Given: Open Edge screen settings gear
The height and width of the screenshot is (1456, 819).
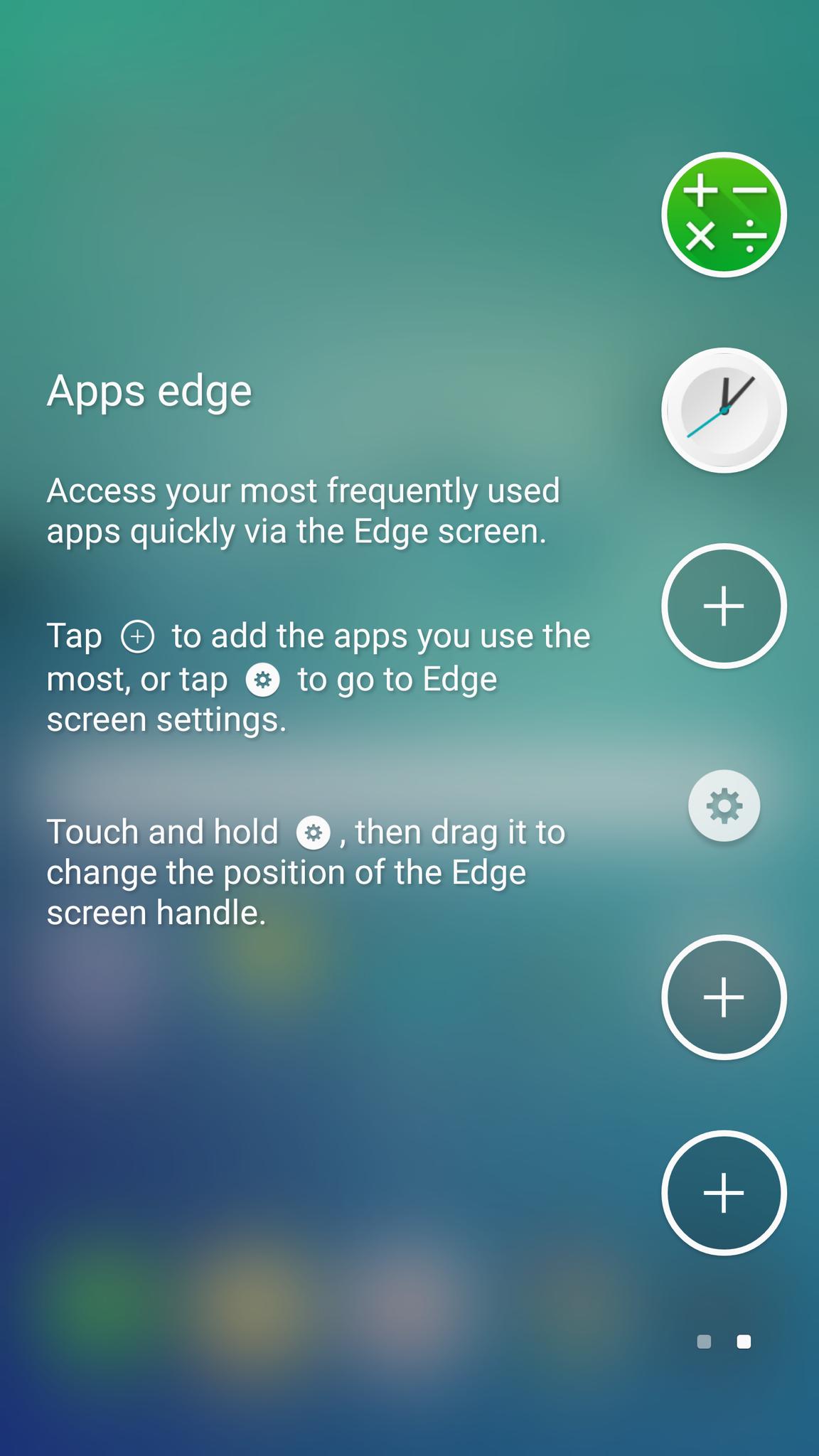Looking at the screenshot, I should point(724,805).
